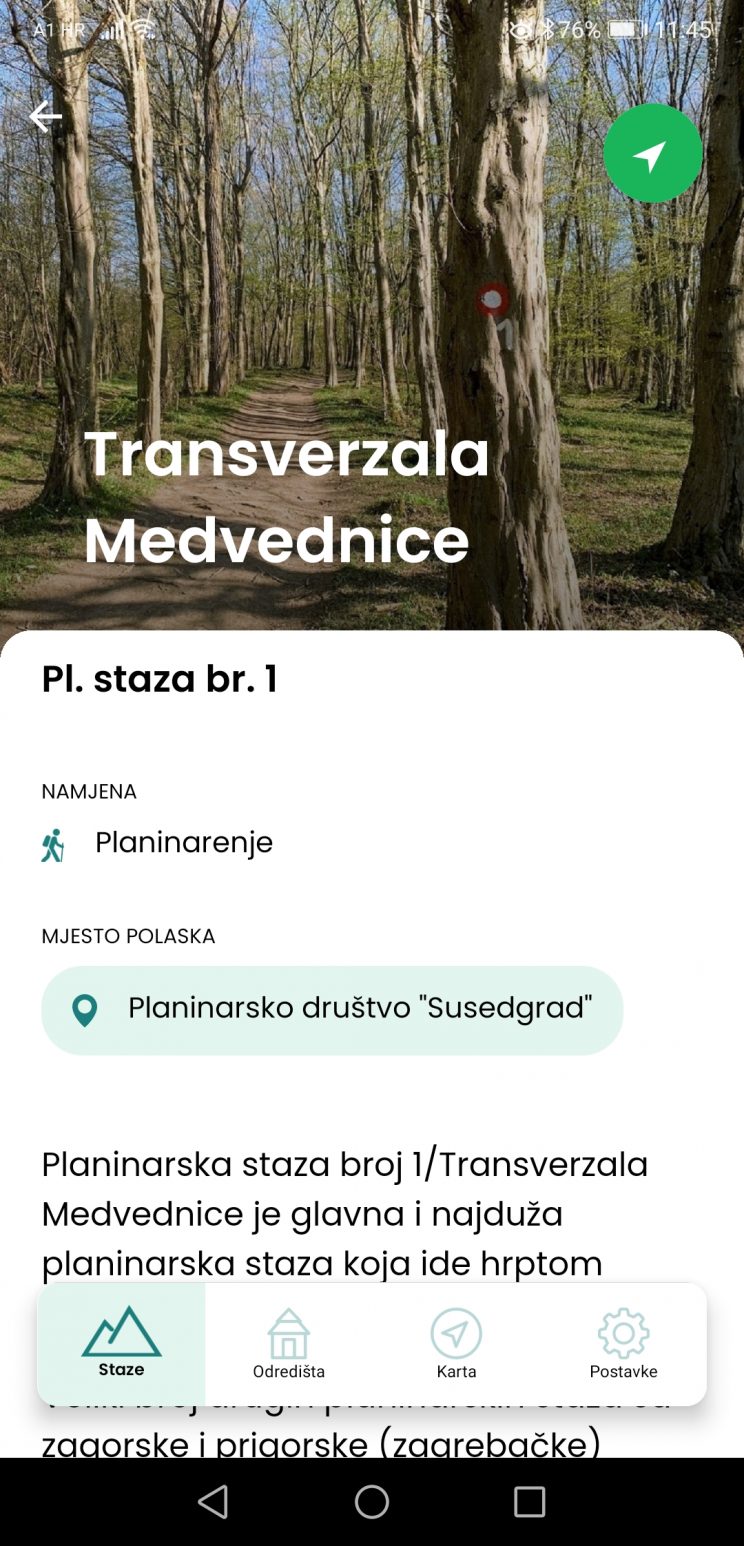
Task: Open starting point Planinarsko društvo "Susedgrad"
Action: pyautogui.click(x=332, y=1009)
